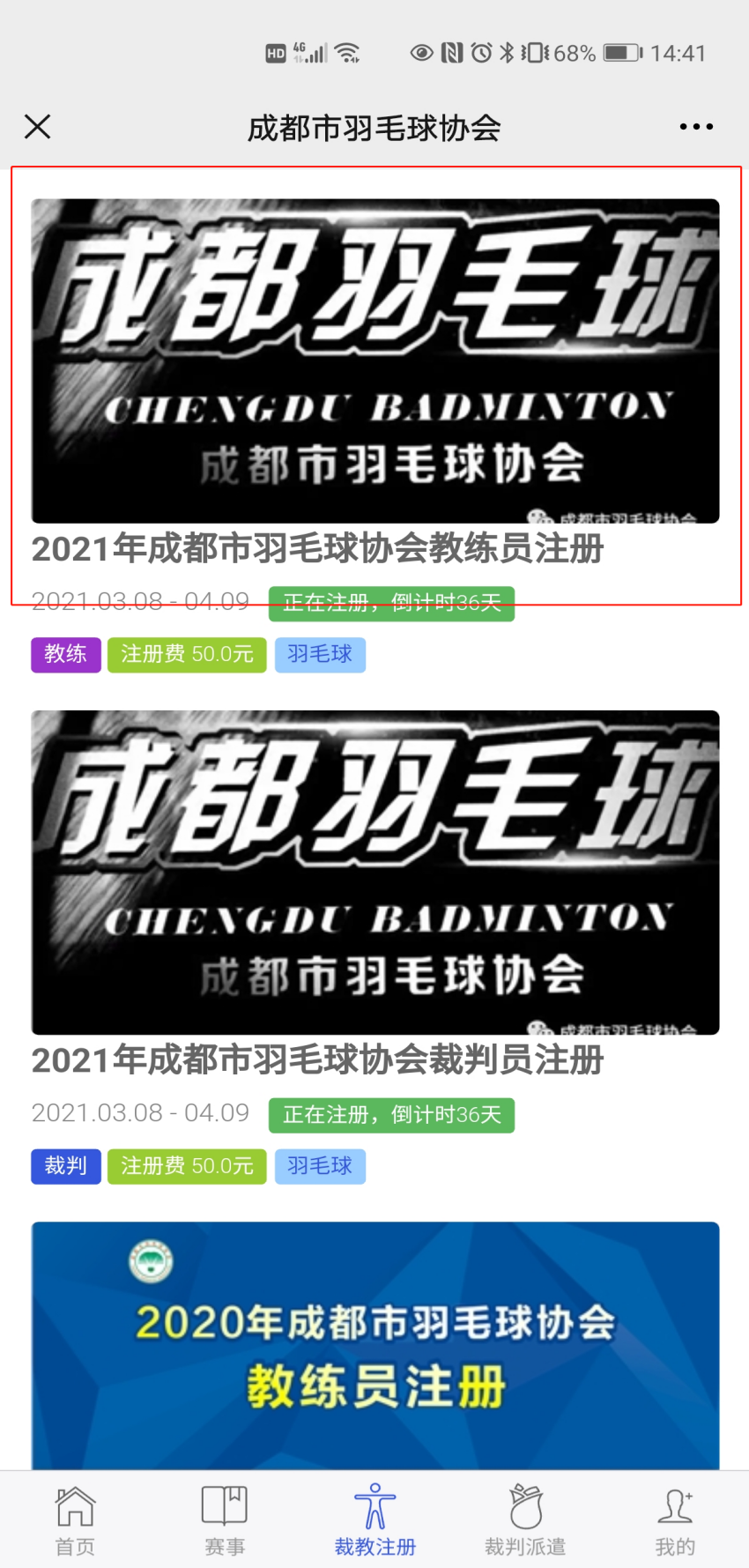This screenshot has height=1568, width=749.
Task: Close the 成都市羽毛球协会 page
Action: [x=37, y=127]
